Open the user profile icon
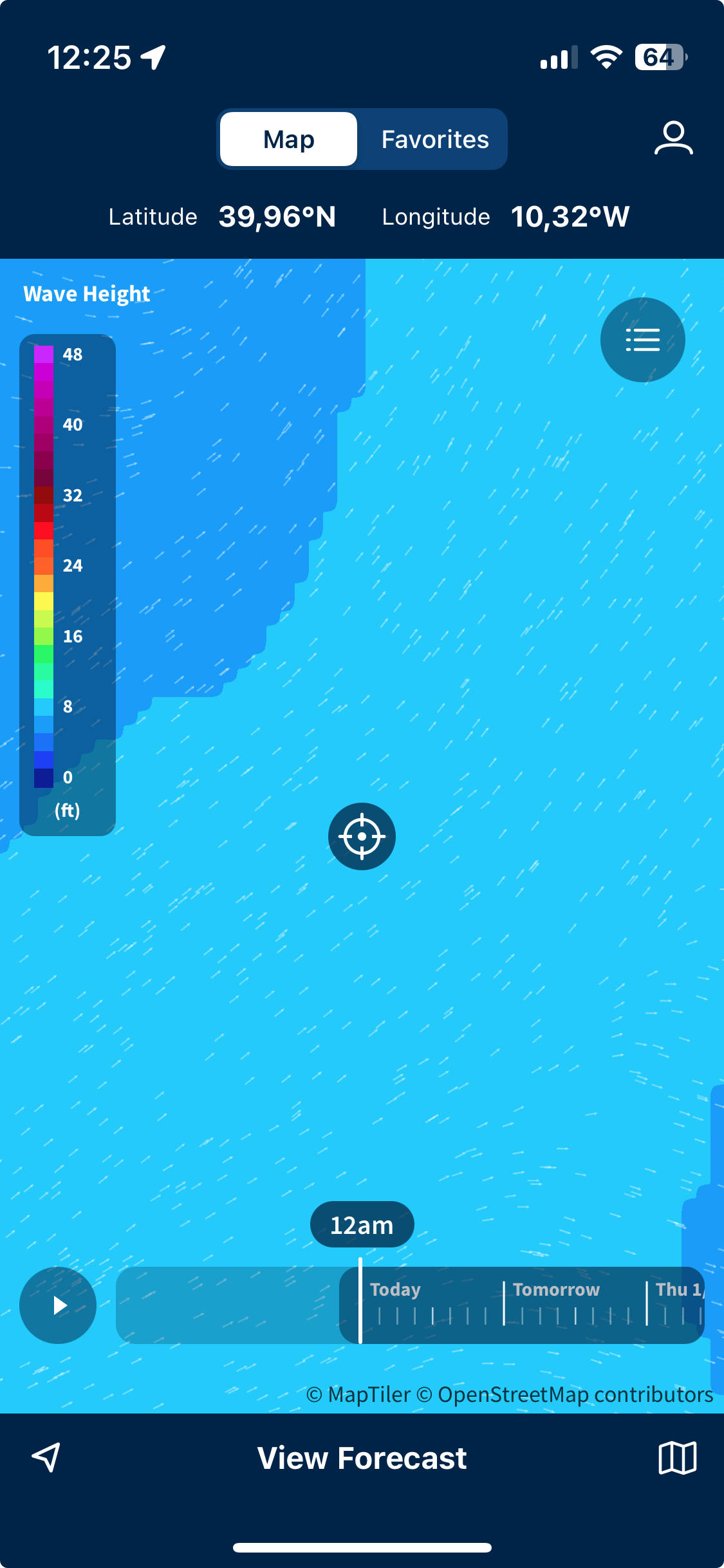 [673, 138]
